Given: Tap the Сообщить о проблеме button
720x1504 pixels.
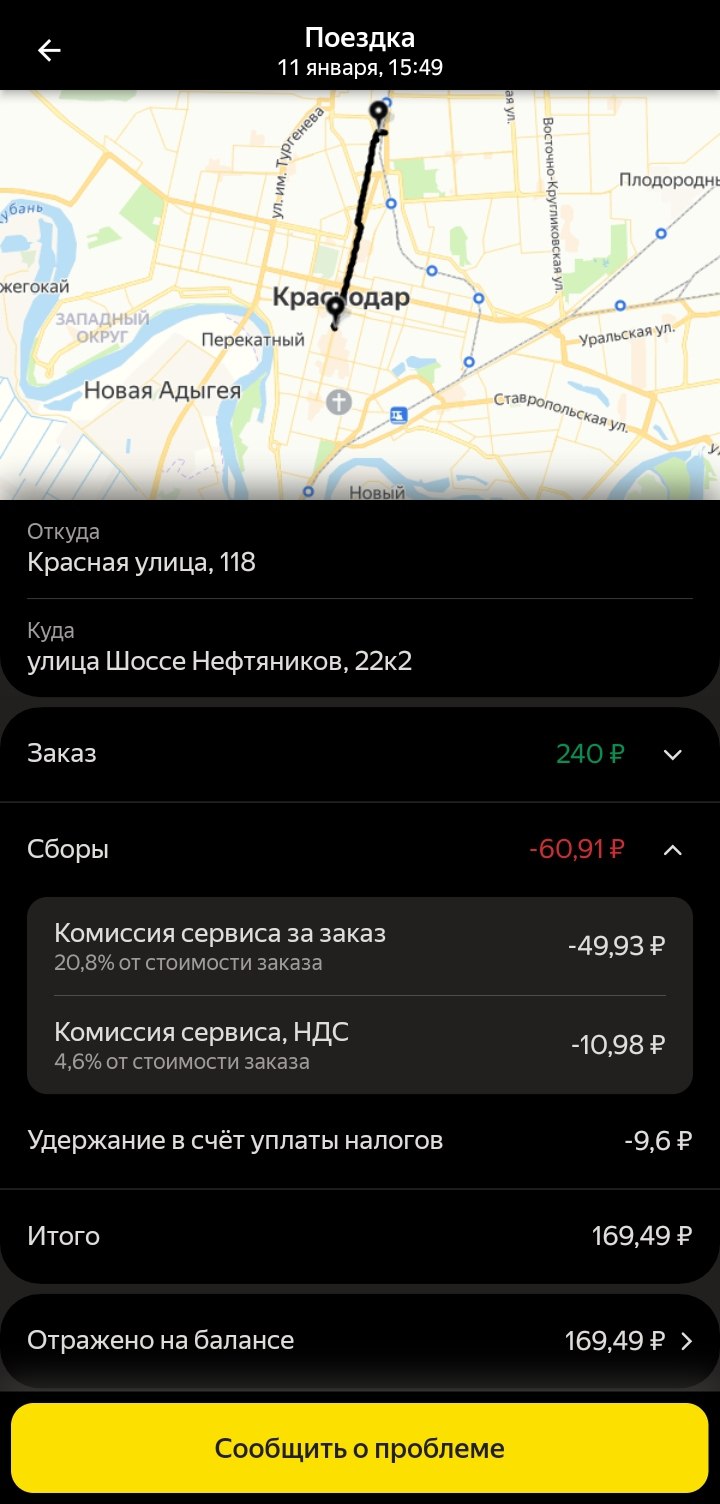Looking at the screenshot, I should coord(360,1448).
